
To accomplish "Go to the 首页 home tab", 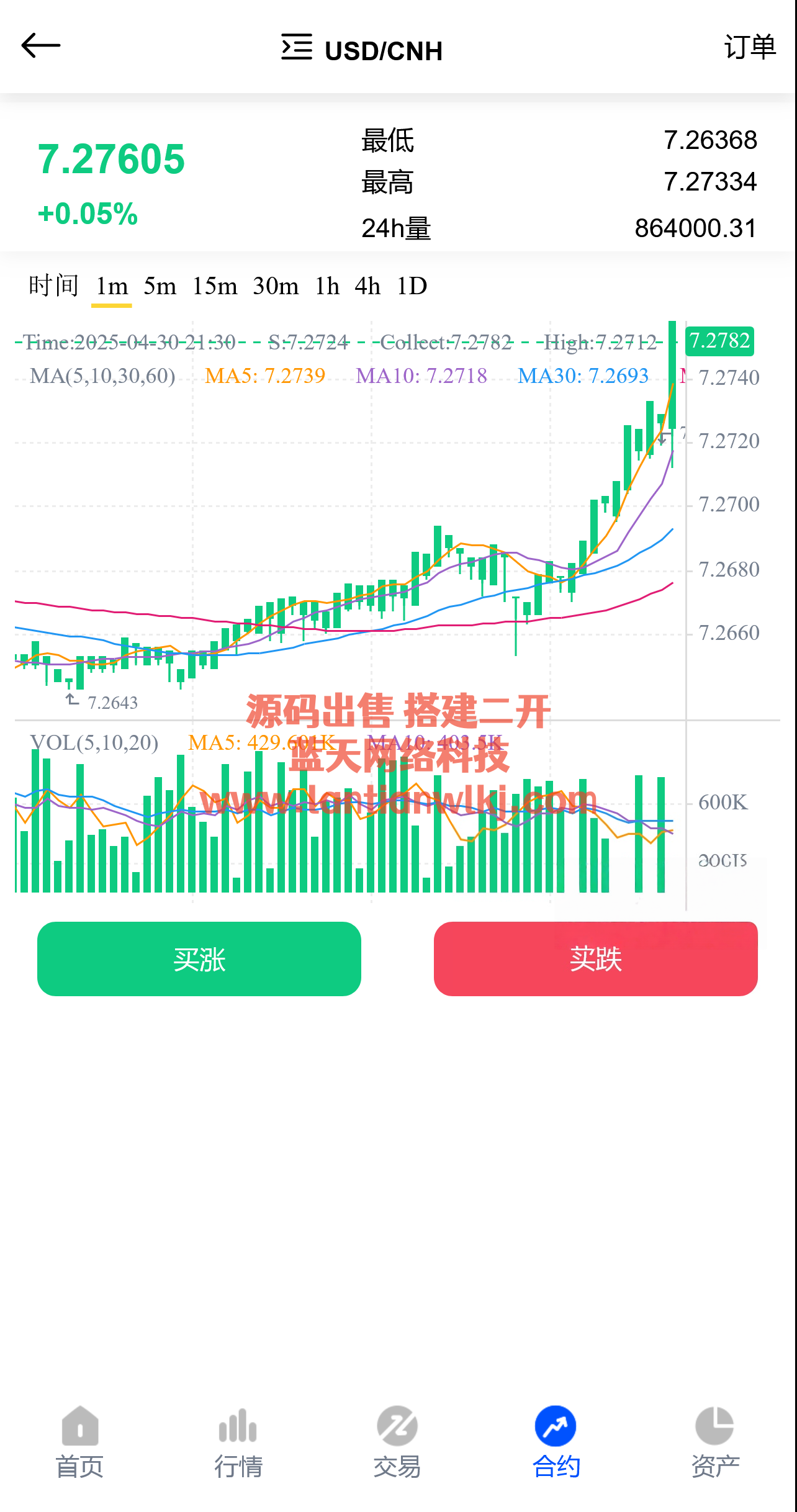I will [x=80, y=1441].
